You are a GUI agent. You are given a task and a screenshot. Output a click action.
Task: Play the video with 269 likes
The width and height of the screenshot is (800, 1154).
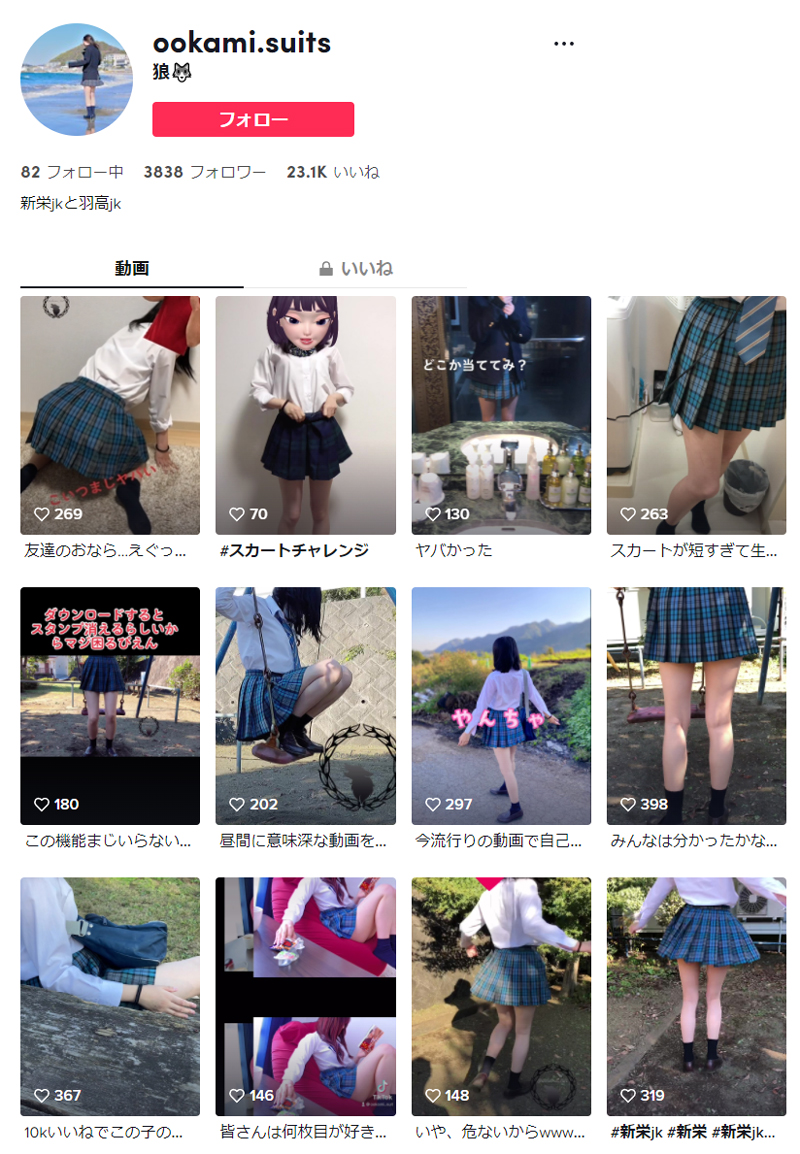pos(110,415)
